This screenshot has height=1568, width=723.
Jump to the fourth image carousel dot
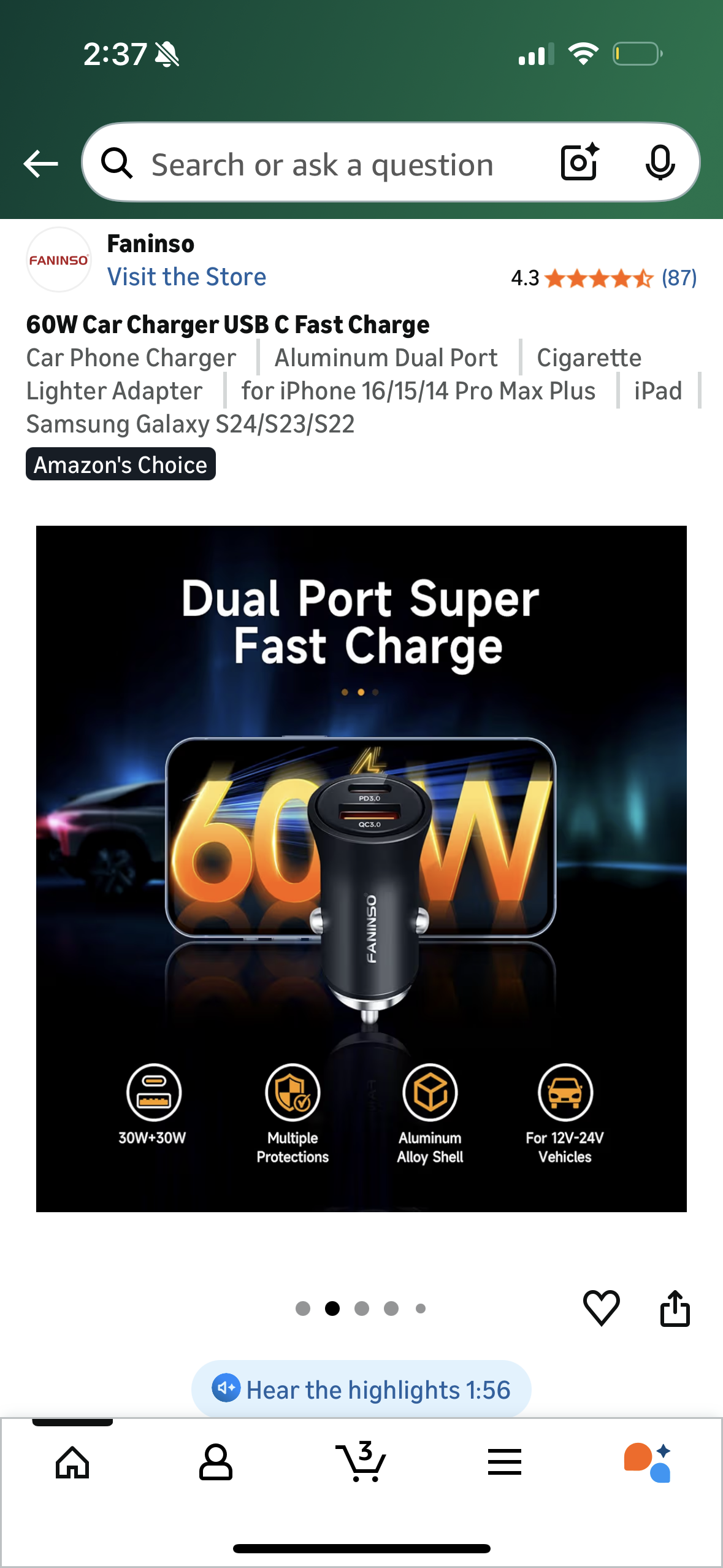point(391,1308)
